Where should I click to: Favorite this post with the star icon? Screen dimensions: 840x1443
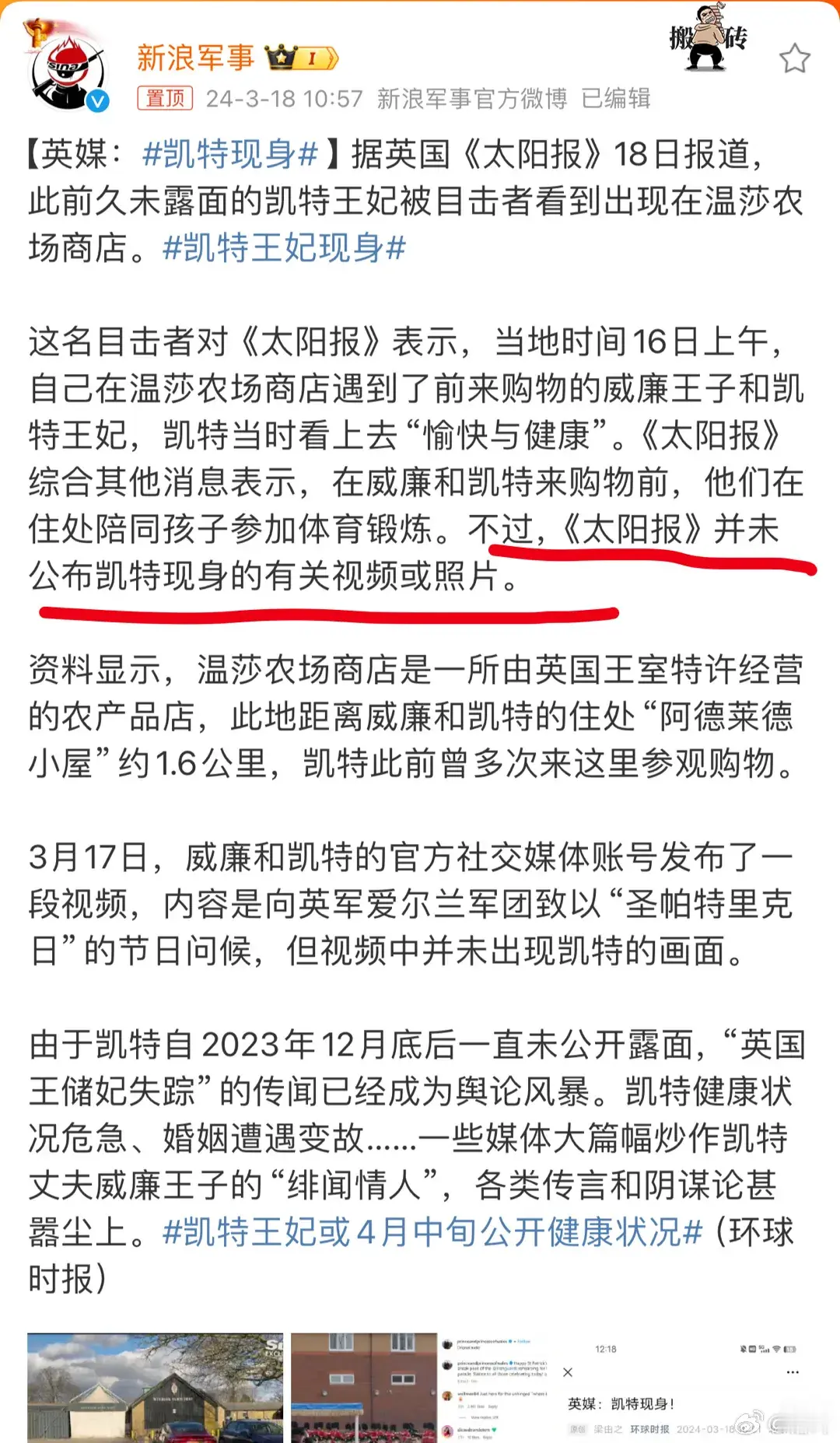(794, 59)
